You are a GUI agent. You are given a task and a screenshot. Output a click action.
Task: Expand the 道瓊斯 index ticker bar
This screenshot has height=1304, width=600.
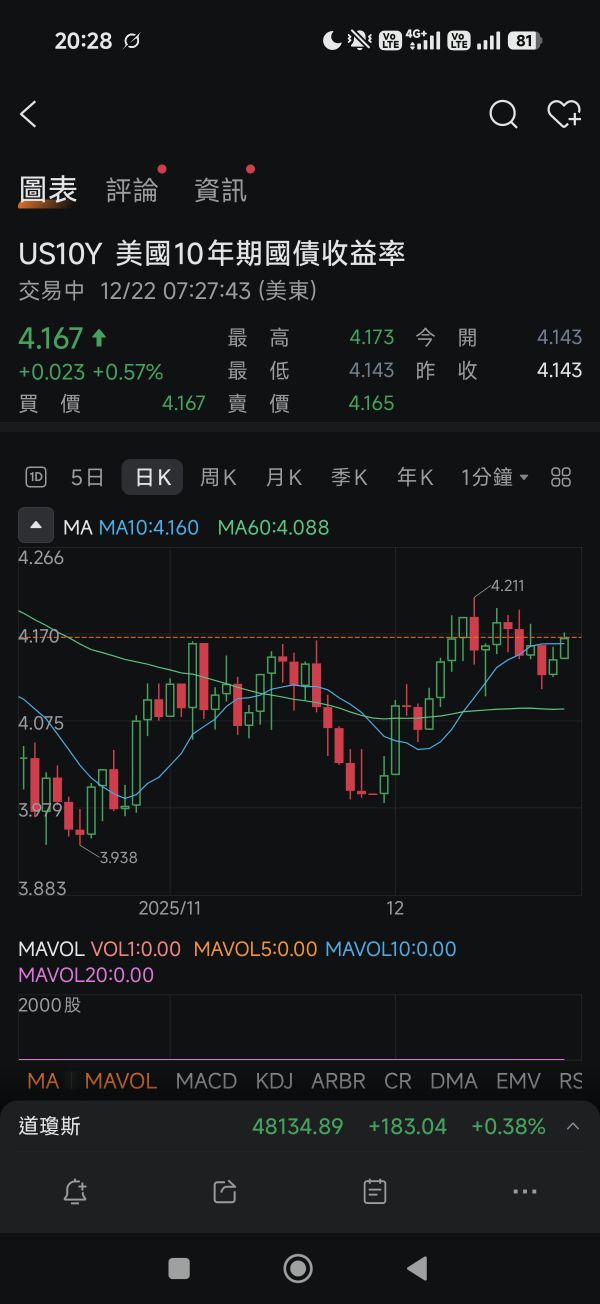tap(573, 1126)
